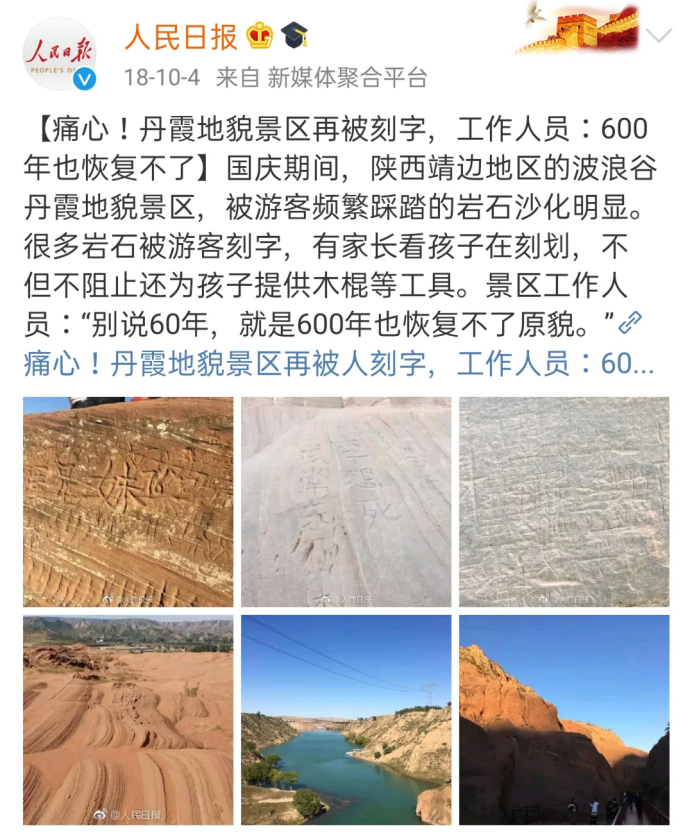Viewport: 692px width, 840px height.
Task: Open the scratched gray rock surface photo
Action: tap(563, 502)
